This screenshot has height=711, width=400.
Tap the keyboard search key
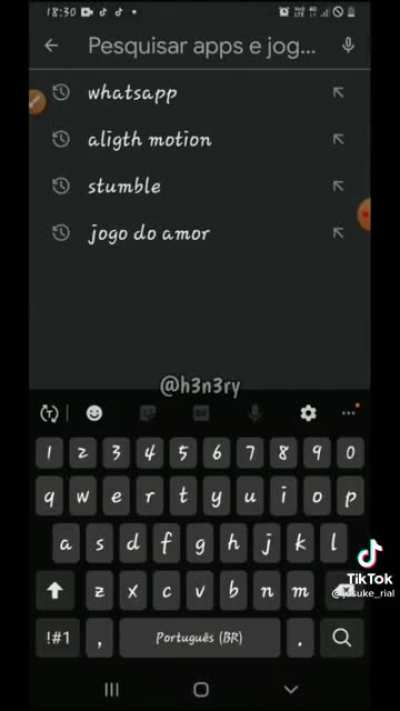pyautogui.click(x=341, y=638)
